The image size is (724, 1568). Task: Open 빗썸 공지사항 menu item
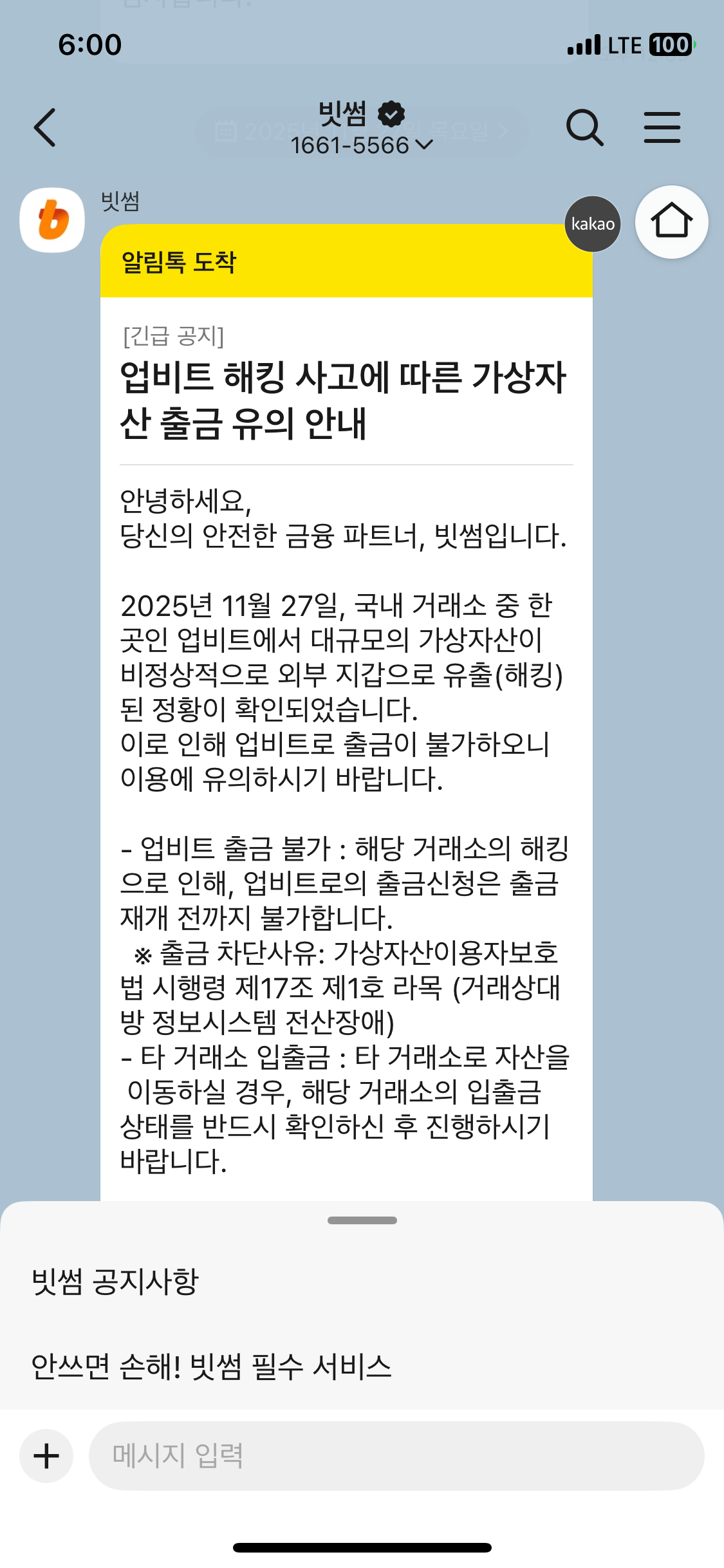pos(116,1281)
